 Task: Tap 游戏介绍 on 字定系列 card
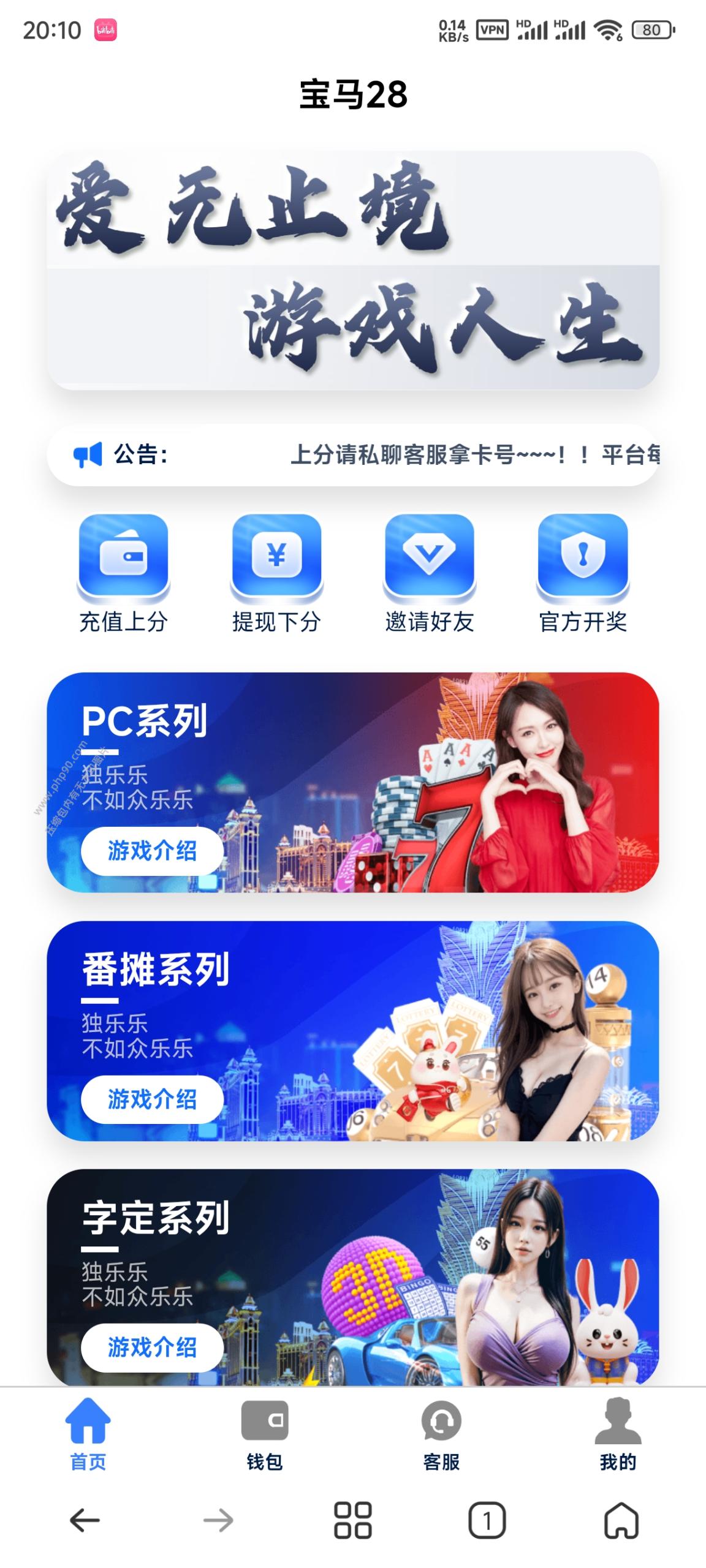pyautogui.click(x=152, y=1347)
